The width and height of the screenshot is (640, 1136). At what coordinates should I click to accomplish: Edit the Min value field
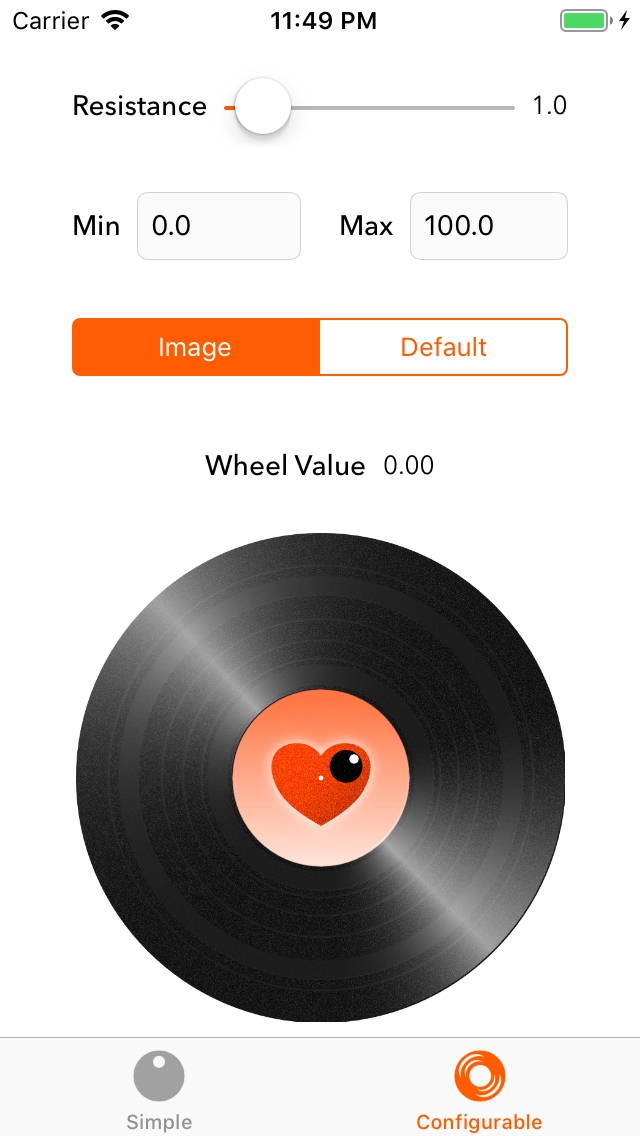click(x=219, y=226)
